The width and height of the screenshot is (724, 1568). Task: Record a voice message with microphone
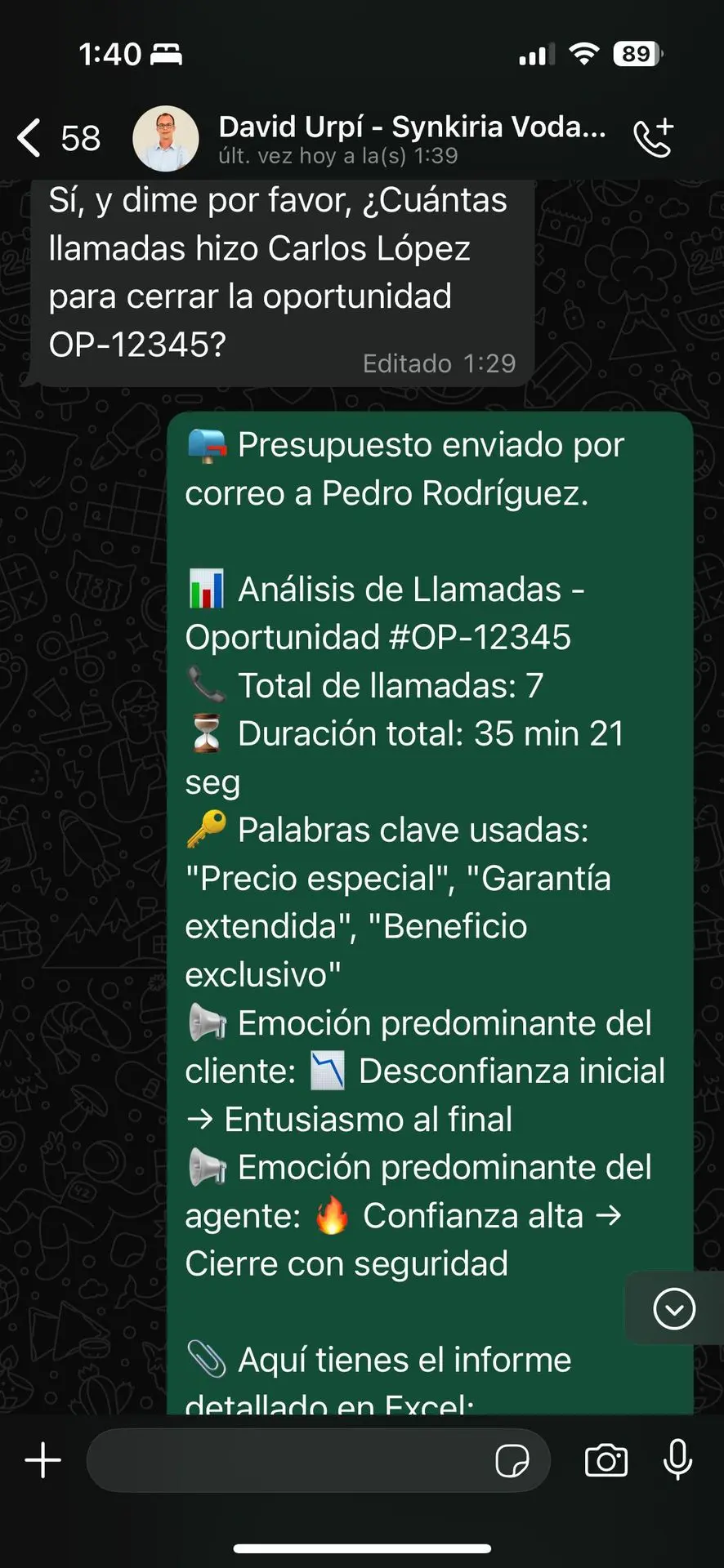click(x=677, y=1460)
